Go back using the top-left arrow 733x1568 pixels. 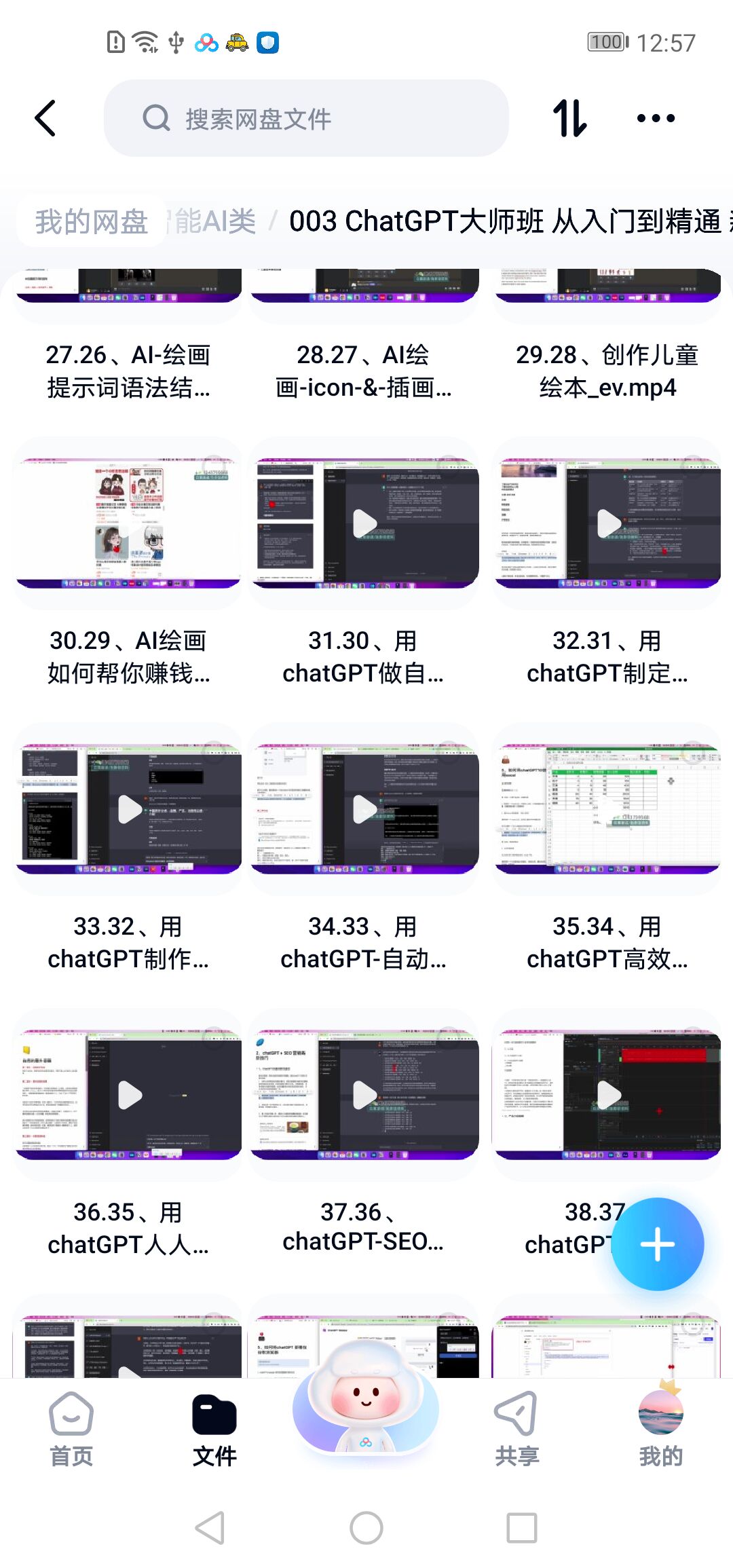pyautogui.click(x=45, y=119)
